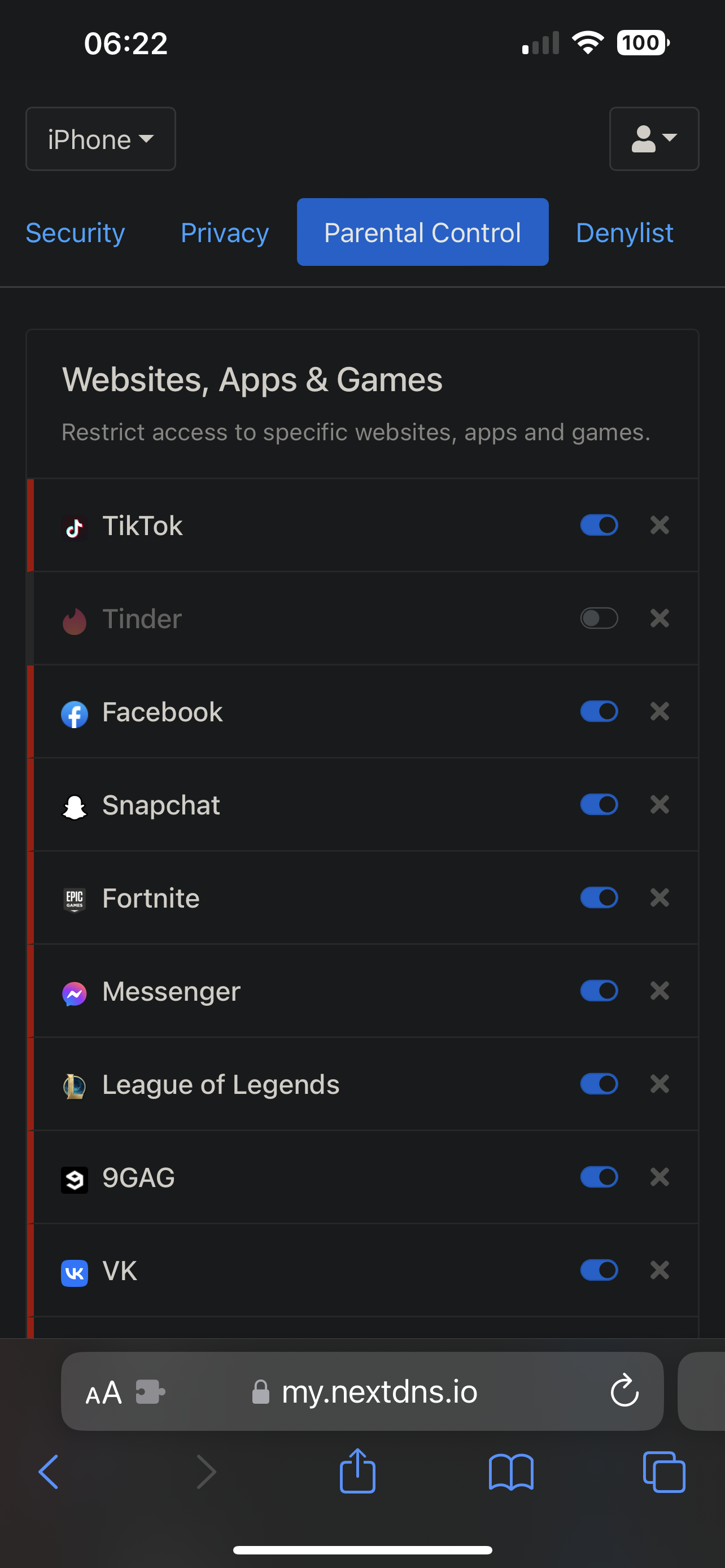This screenshot has width=725, height=1568.
Task: Open the account user menu
Action: click(654, 139)
